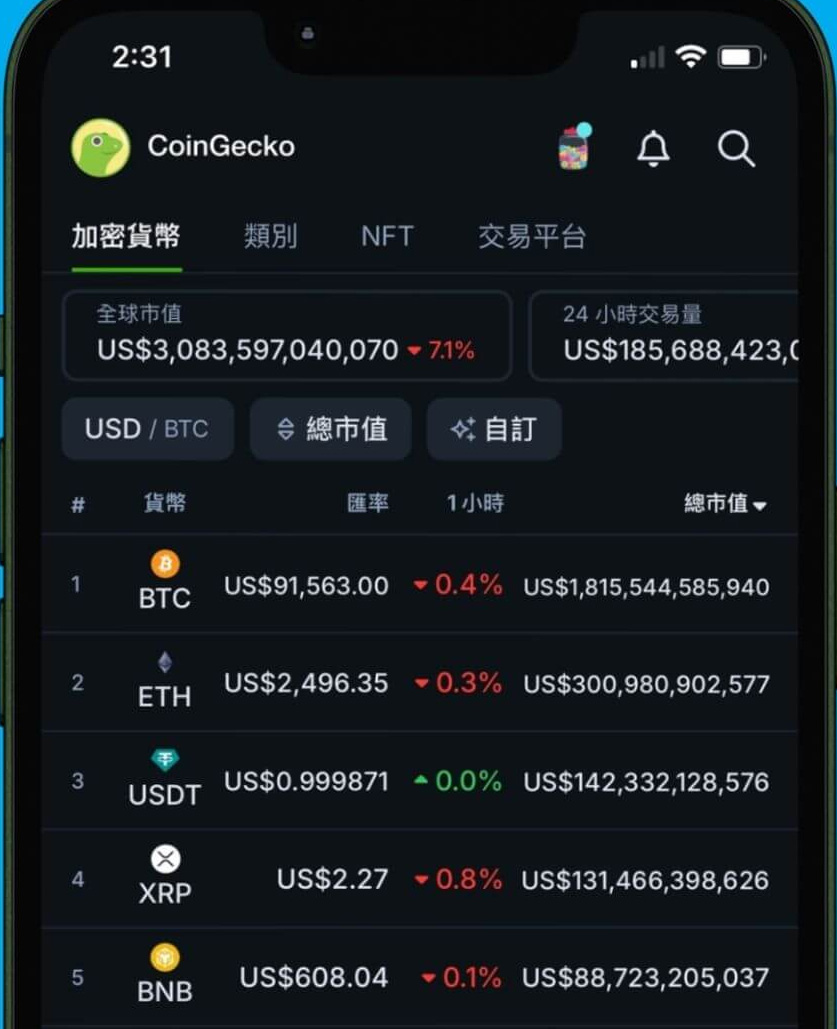Select the Ethereum coin icon
837x1029 pixels.
pos(163,662)
